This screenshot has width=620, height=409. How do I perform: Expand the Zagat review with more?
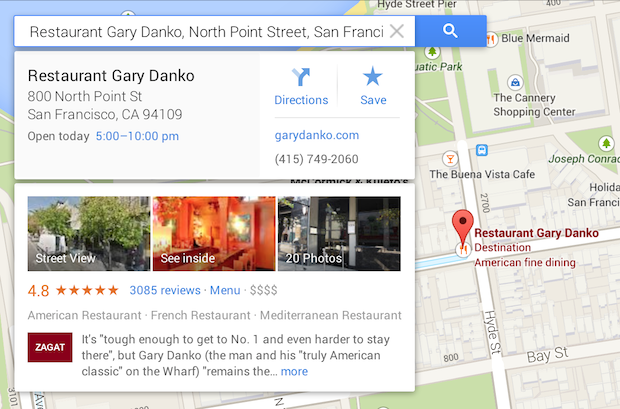(294, 371)
